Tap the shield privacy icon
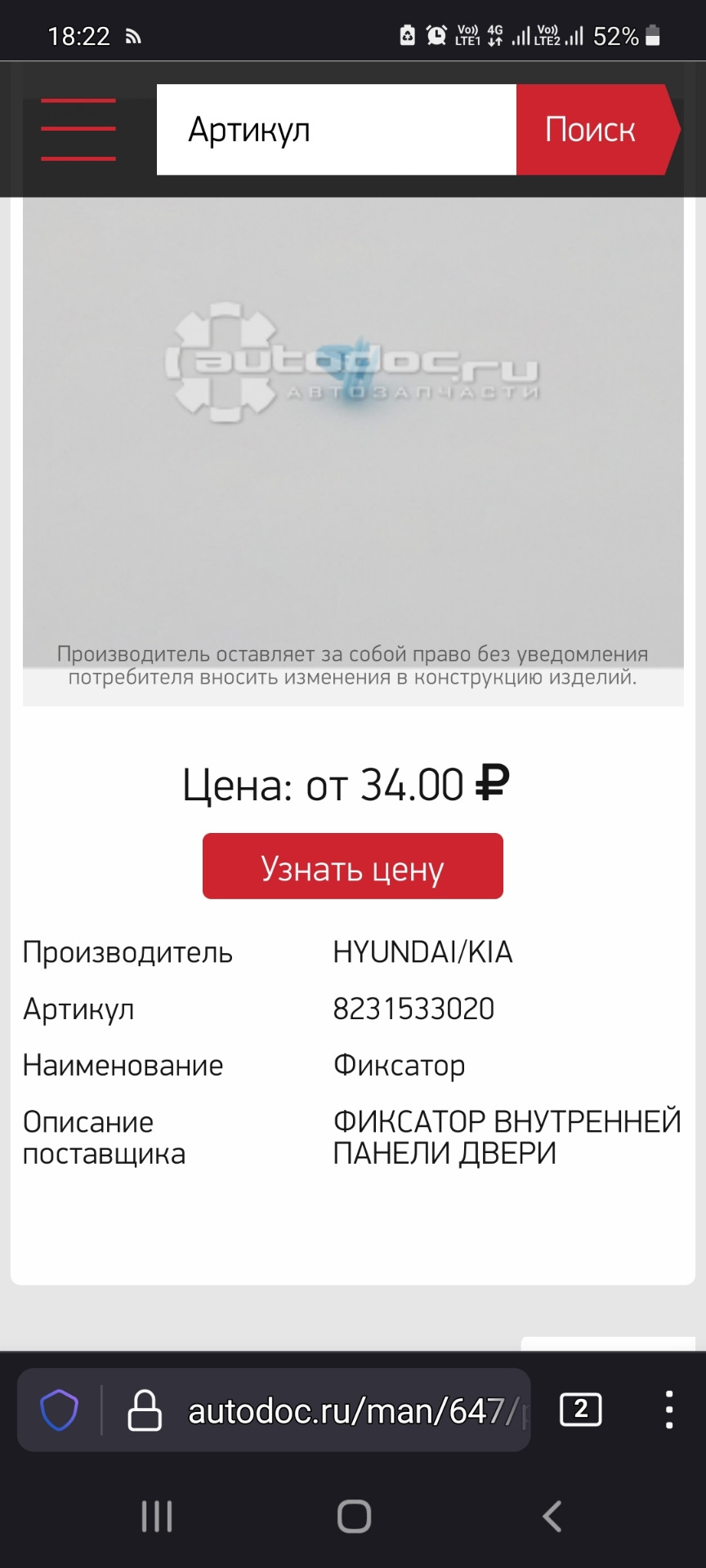The height and width of the screenshot is (1568, 706). pyautogui.click(x=59, y=1410)
